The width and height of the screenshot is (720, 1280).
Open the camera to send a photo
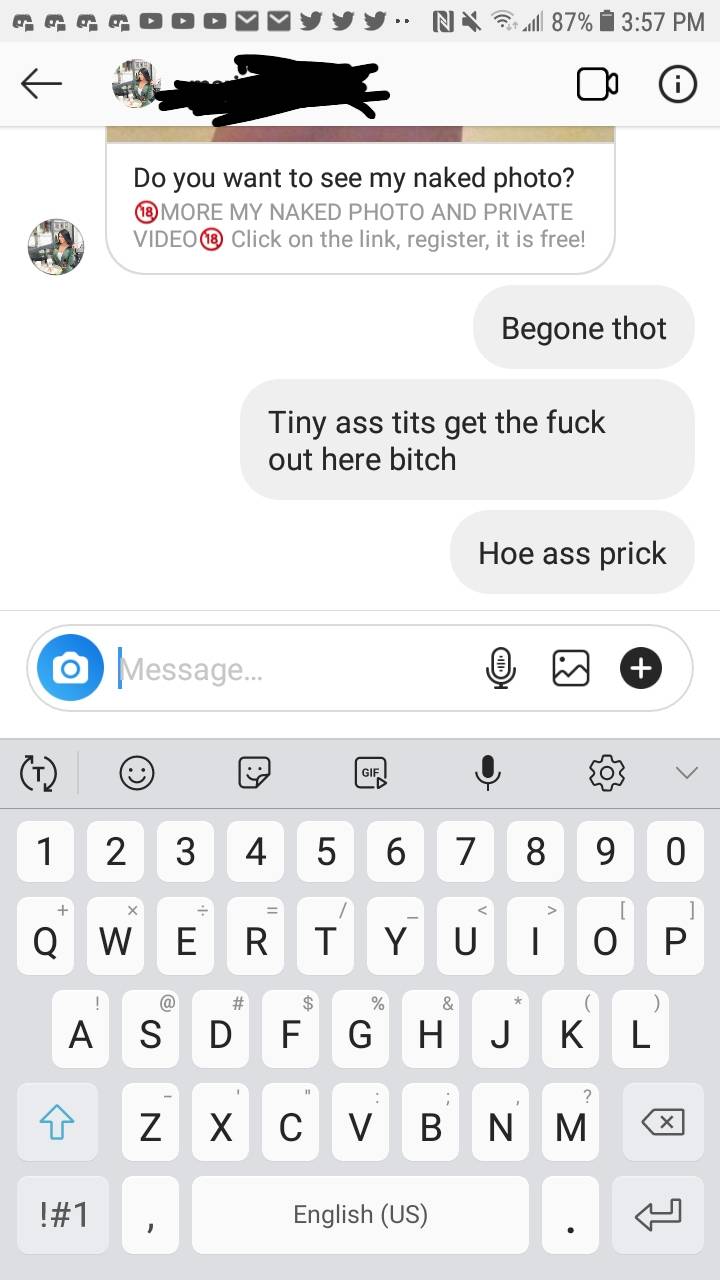click(x=70, y=667)
